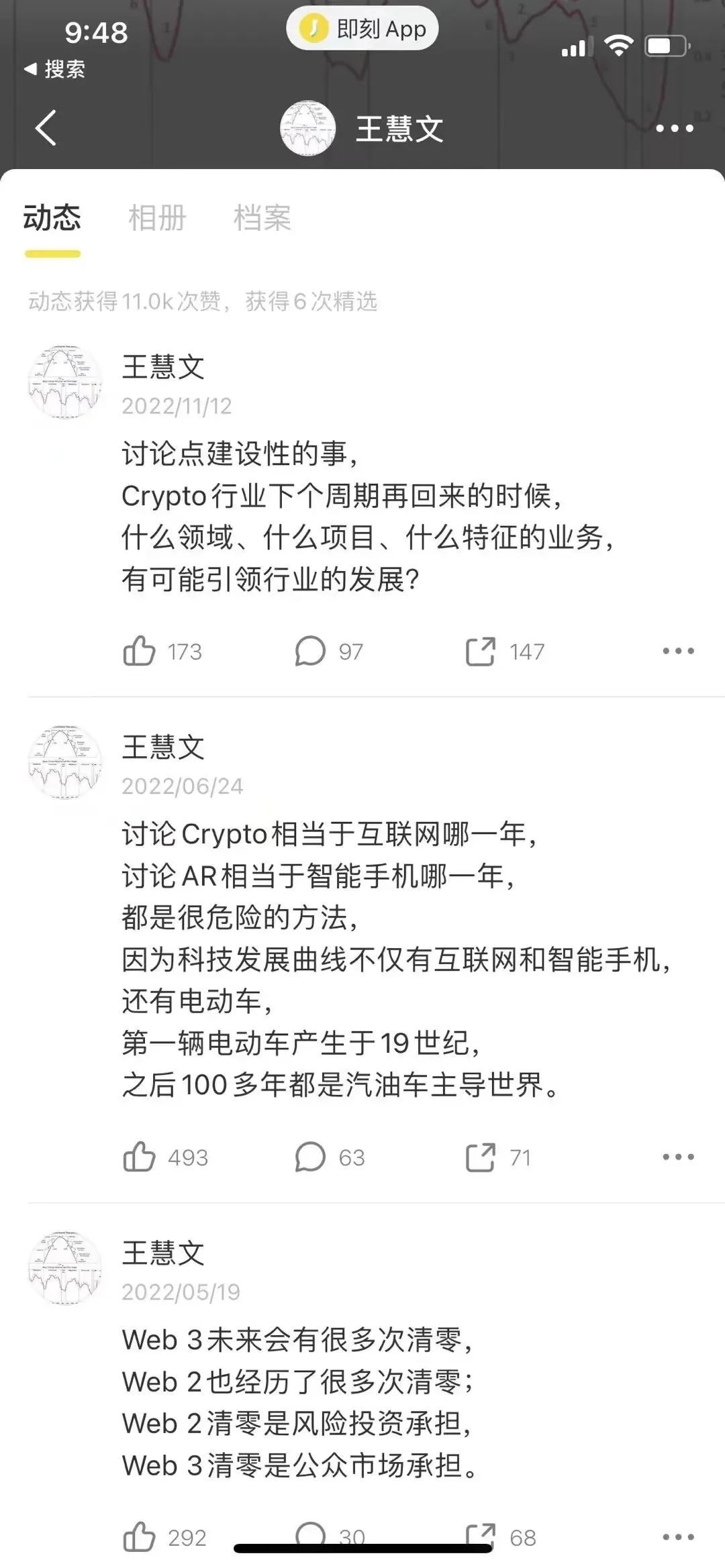Open comments on the 2022/11/12 post
725x1568 pixels.
(310, 651)
